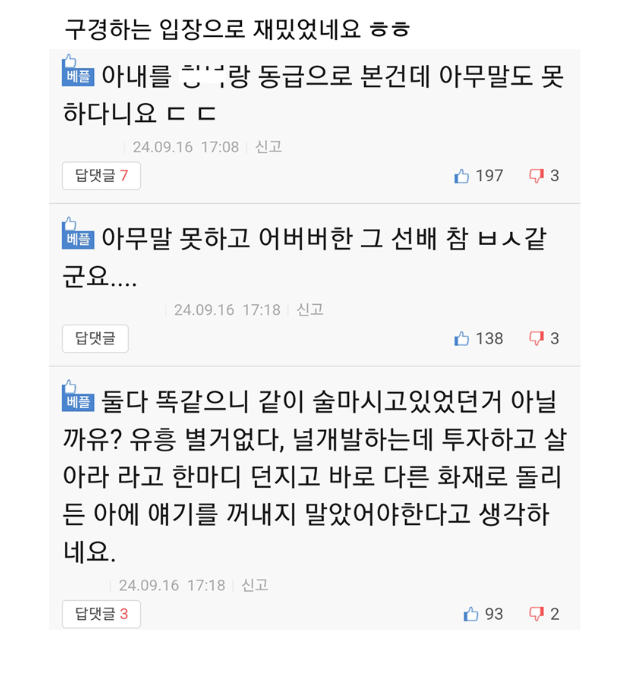Report the last comment with 3 replies
Viewport: 641px width, 682px height.
(x=255, y=585)
